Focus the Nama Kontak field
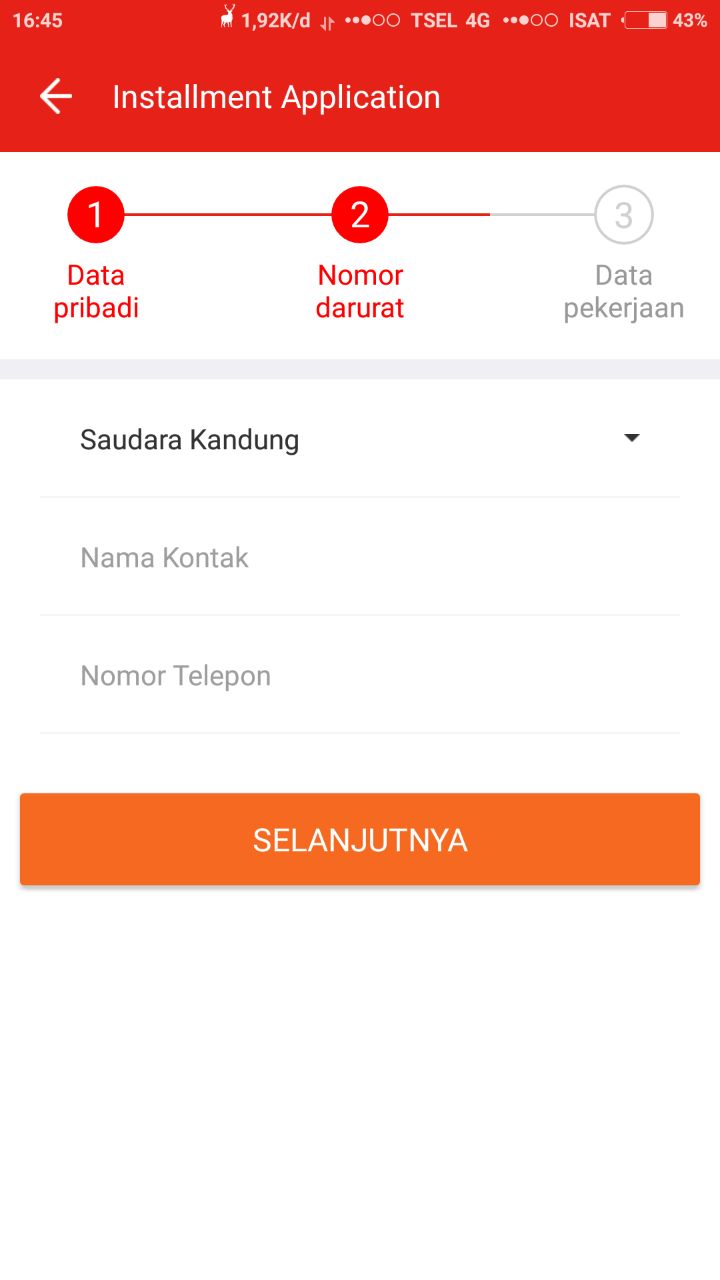Screen dimensions: 720x1280 tap(360, 557)
